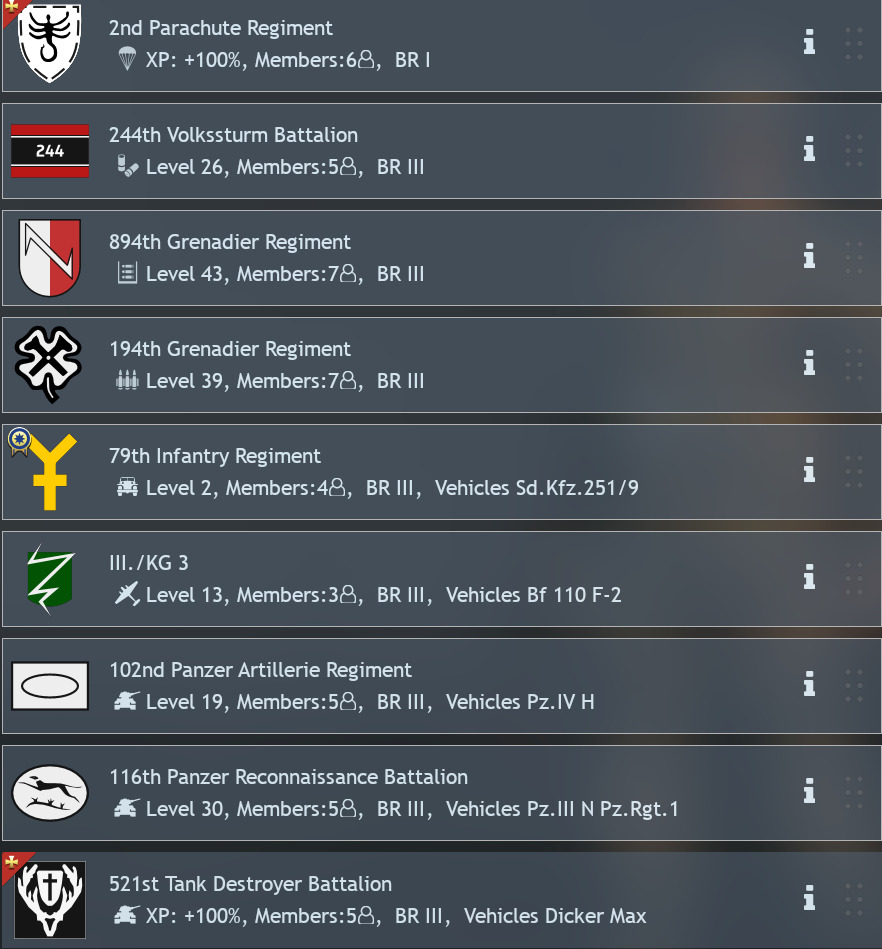Tap info button of 194th Grenadier Regiment

809,363
